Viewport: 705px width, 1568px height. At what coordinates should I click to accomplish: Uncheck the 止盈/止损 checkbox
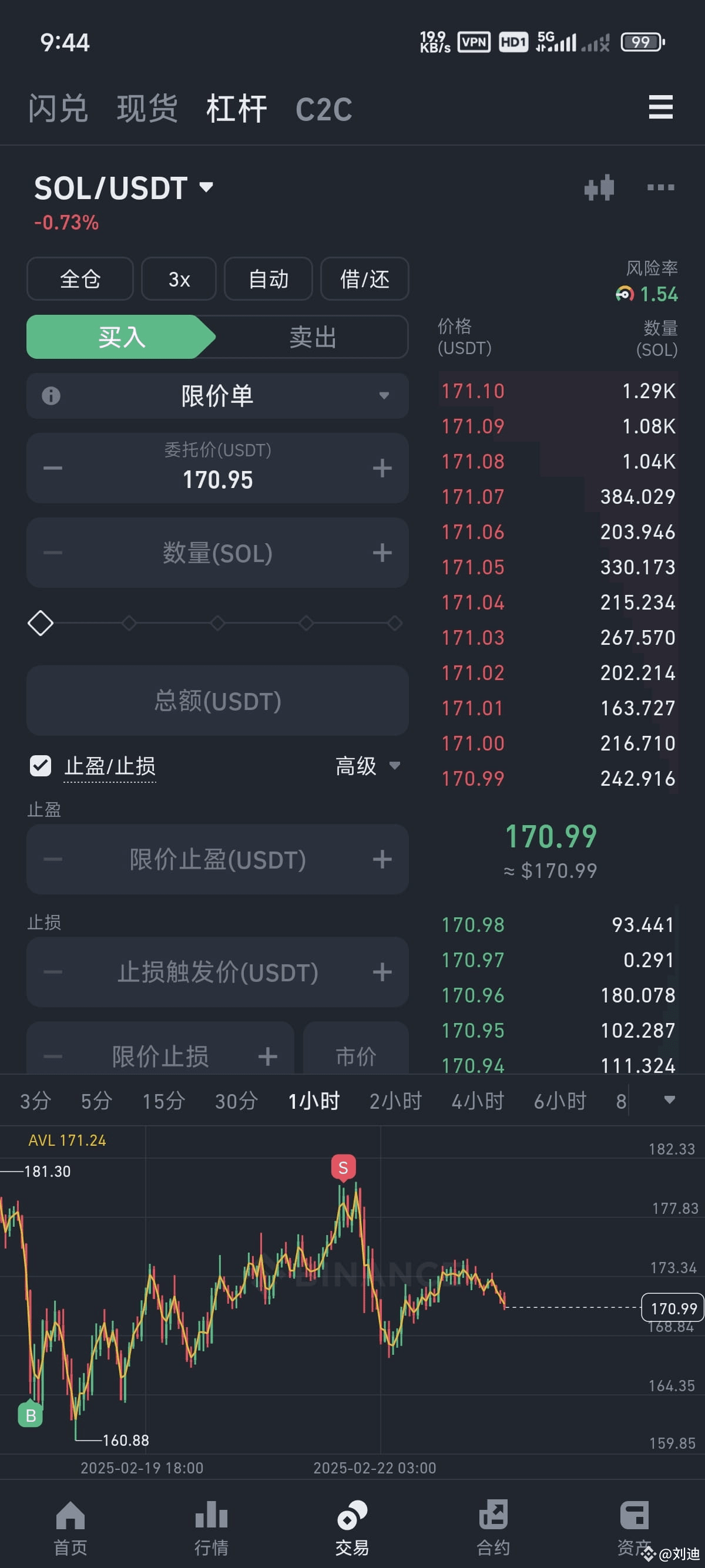tap(40, 766)
